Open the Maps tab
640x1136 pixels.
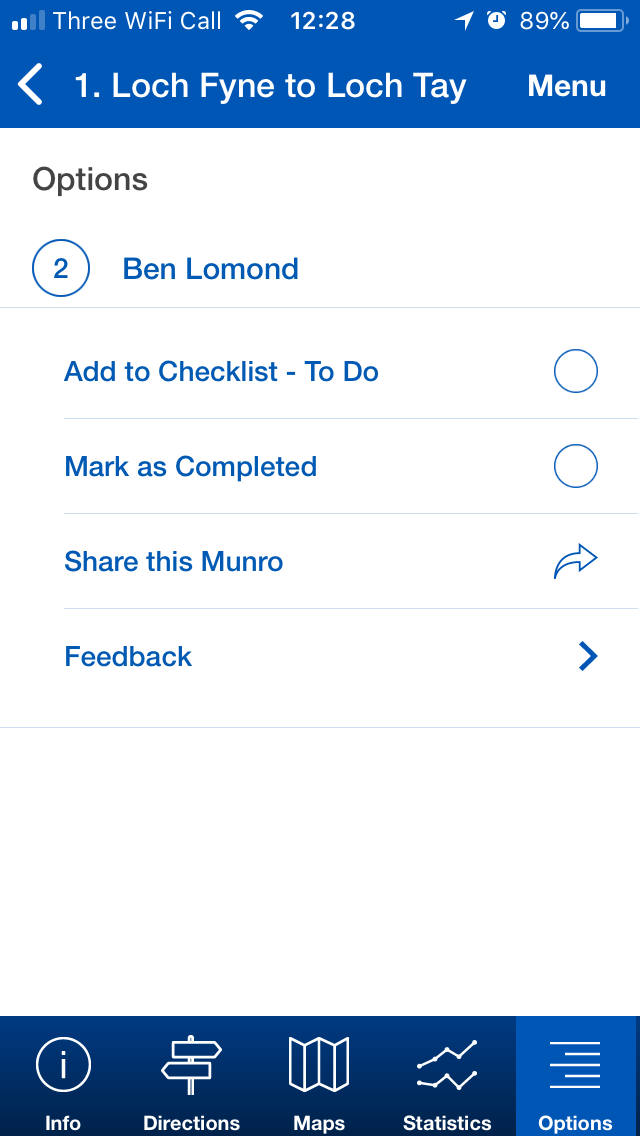coord(319,1077)
